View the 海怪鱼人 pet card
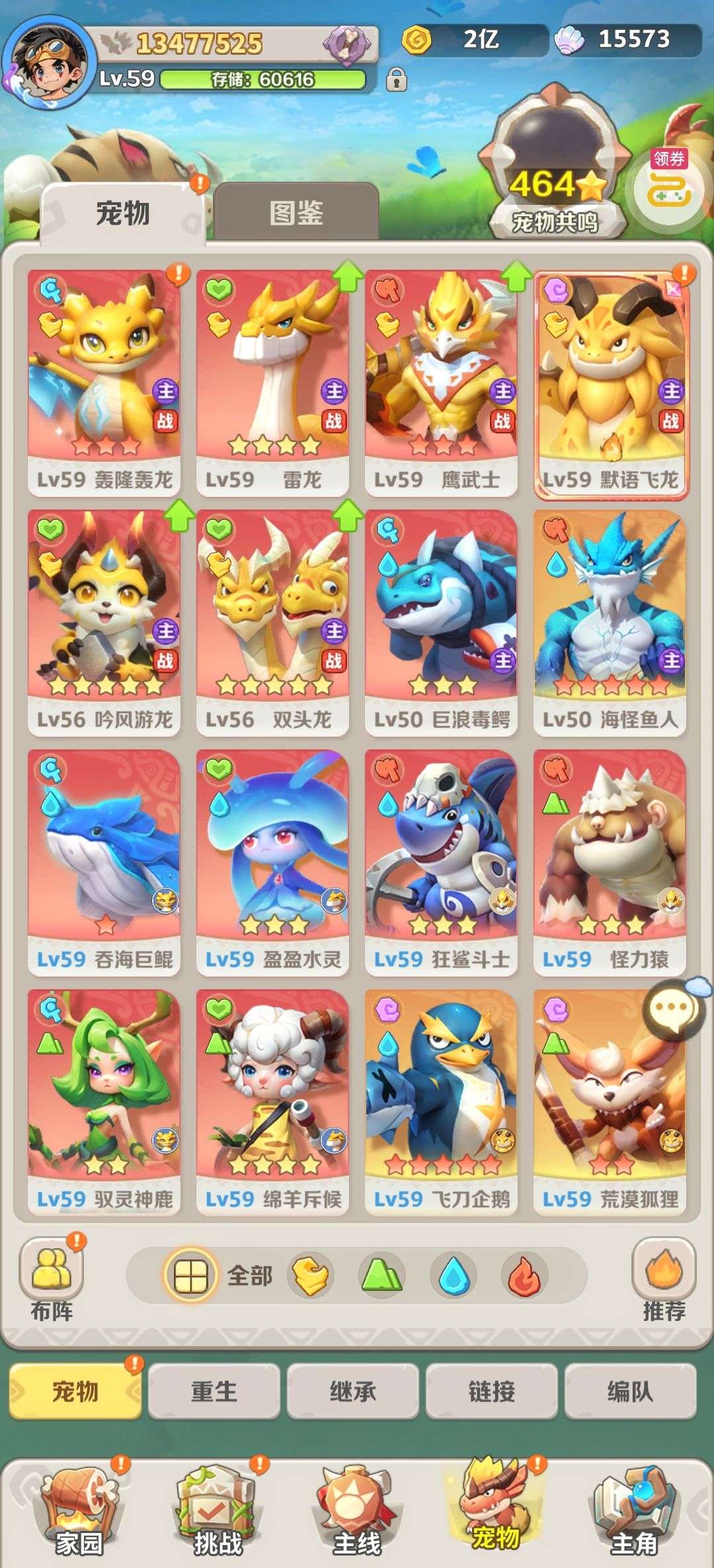 tap(610, 622)
